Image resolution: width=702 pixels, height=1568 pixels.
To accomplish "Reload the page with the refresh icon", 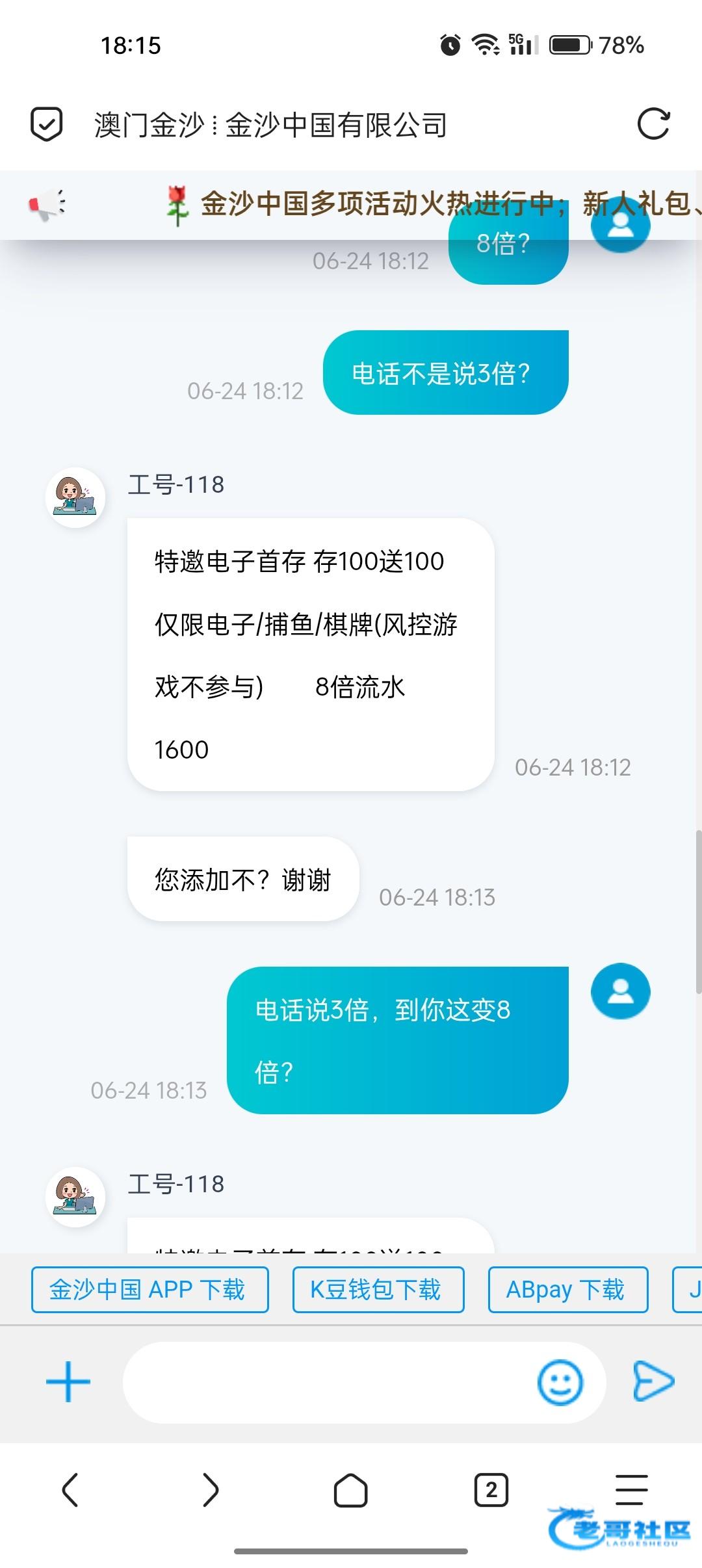I will pyautogui.click(x=653, y=124).
